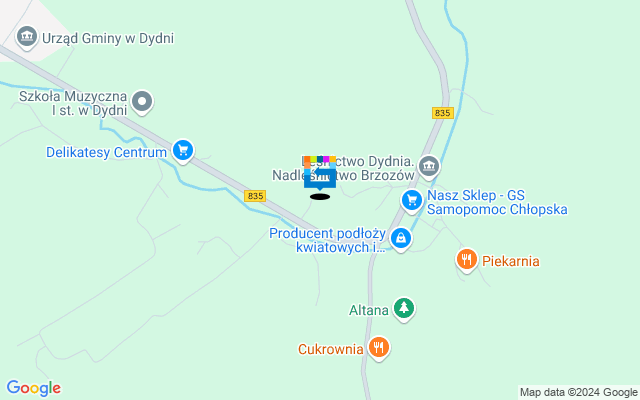Open the Google logo link

point(33,388)
